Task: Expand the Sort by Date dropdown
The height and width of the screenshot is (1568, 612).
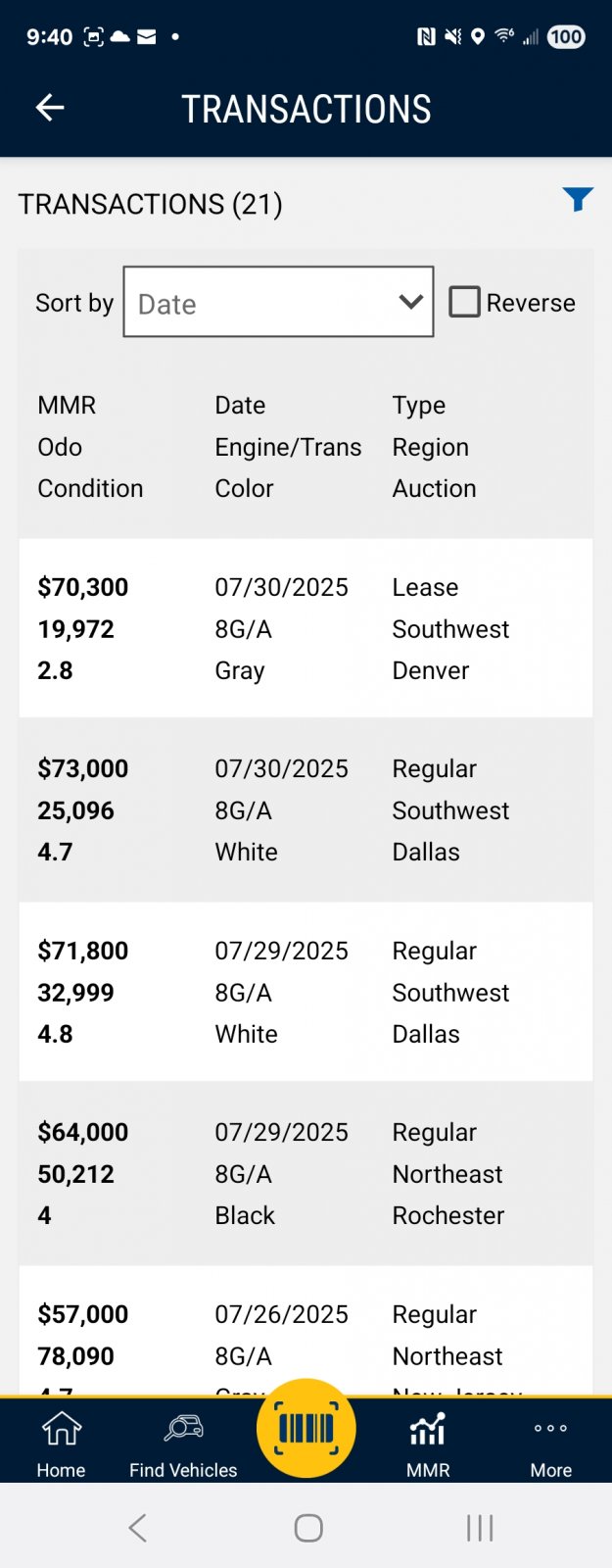Action: tap(278, 302)
